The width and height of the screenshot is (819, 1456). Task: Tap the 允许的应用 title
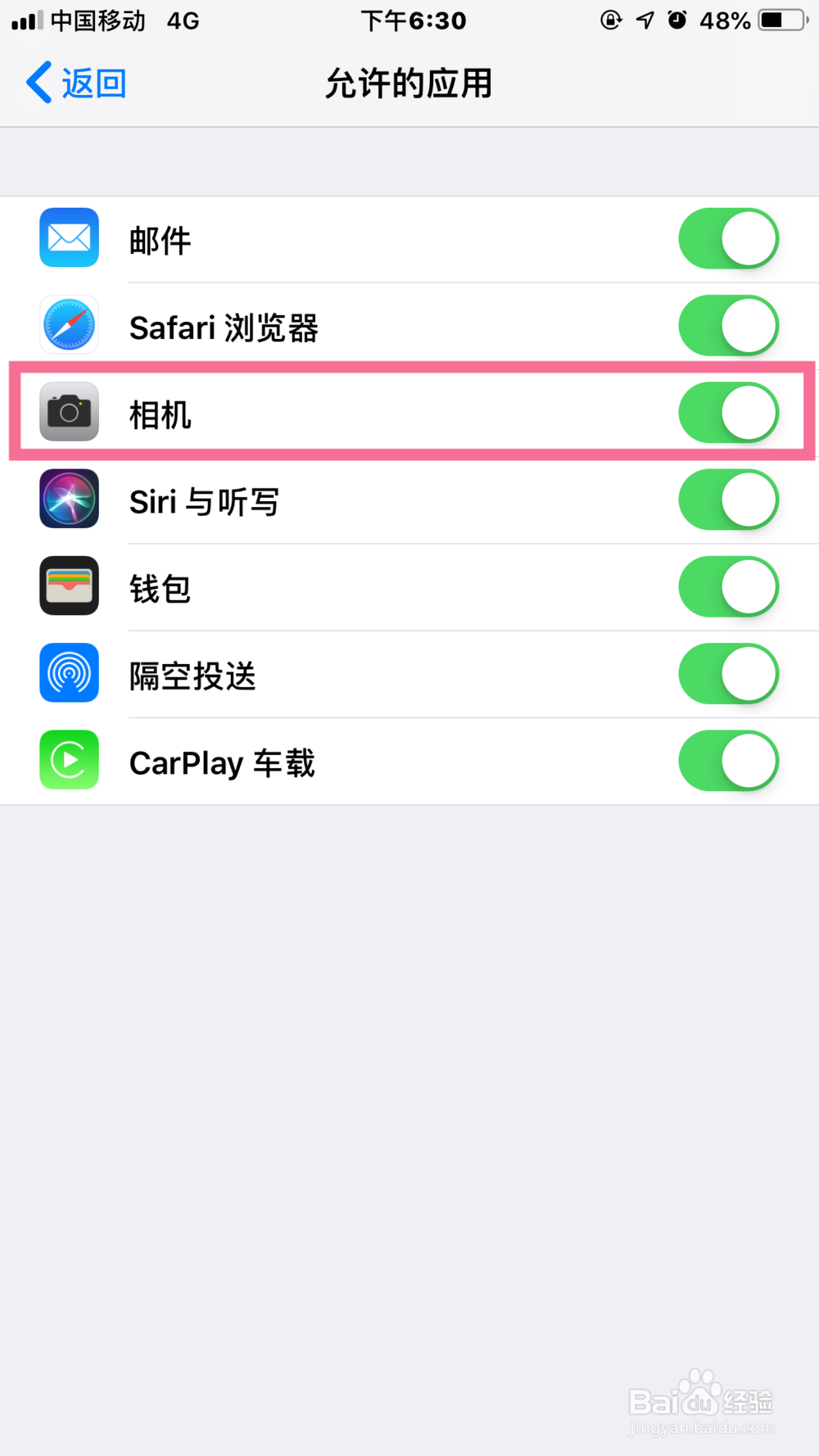pos(409,82)
